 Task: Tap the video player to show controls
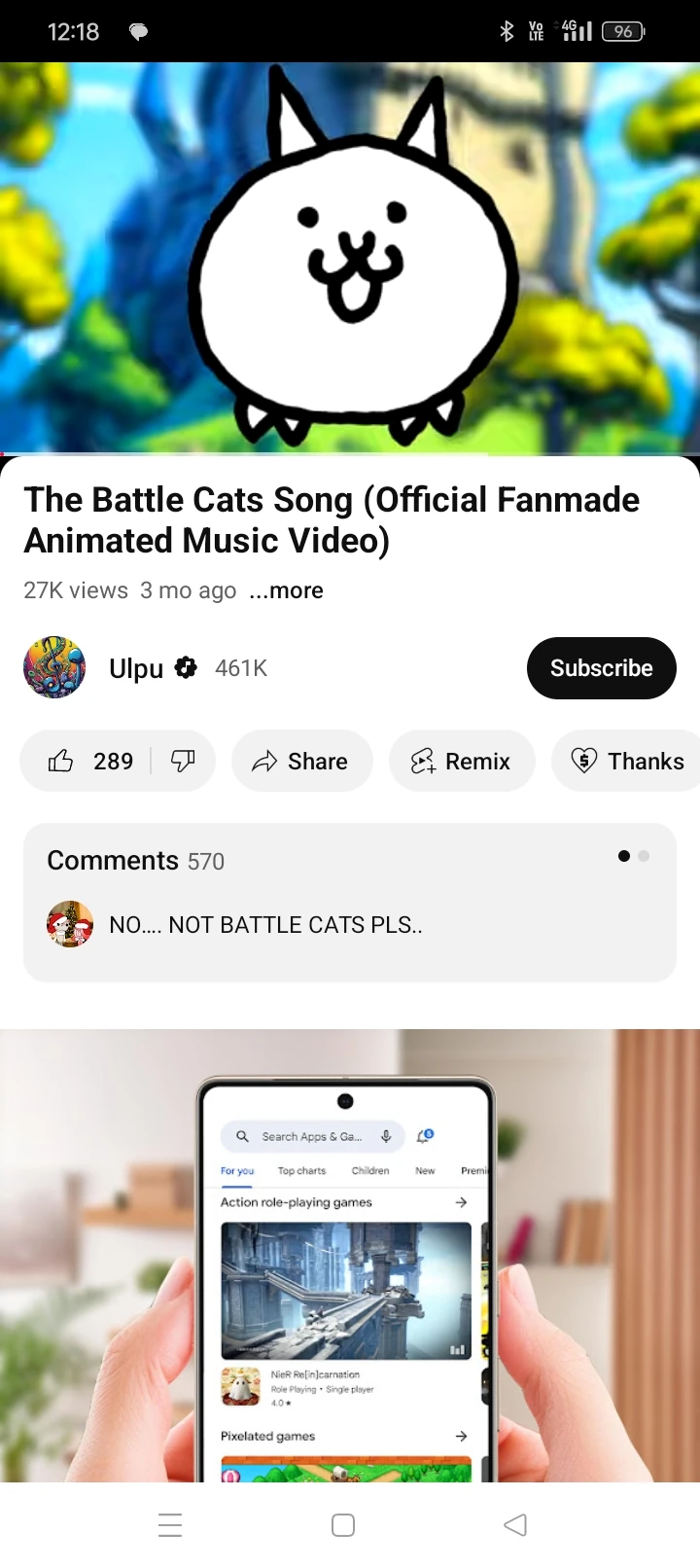[x=350, y=258]
